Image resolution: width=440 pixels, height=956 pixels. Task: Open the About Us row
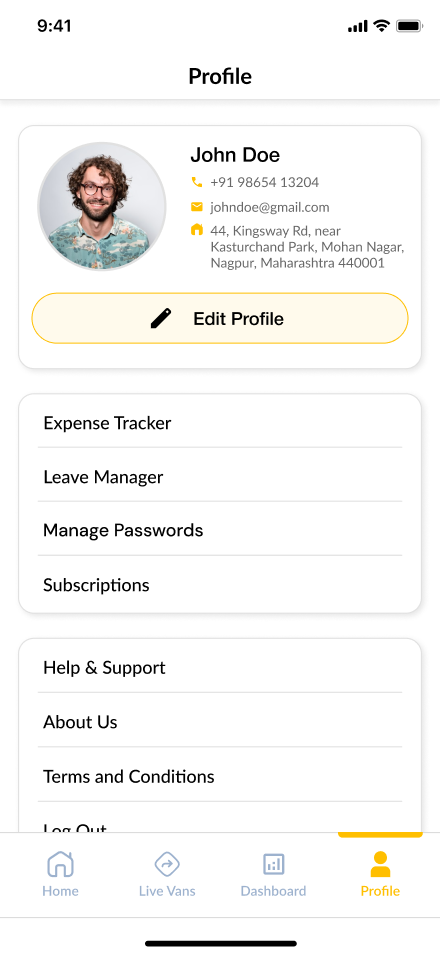tap(220, 722)
